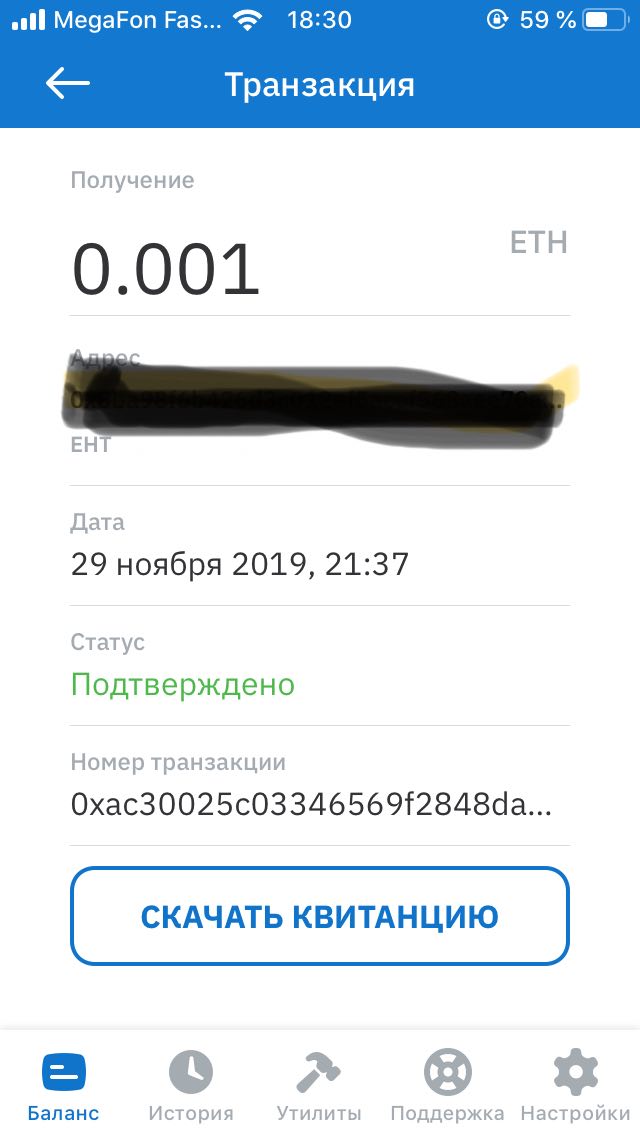
Task: Open the Поддержка tab
Action: pos(447,1085)
